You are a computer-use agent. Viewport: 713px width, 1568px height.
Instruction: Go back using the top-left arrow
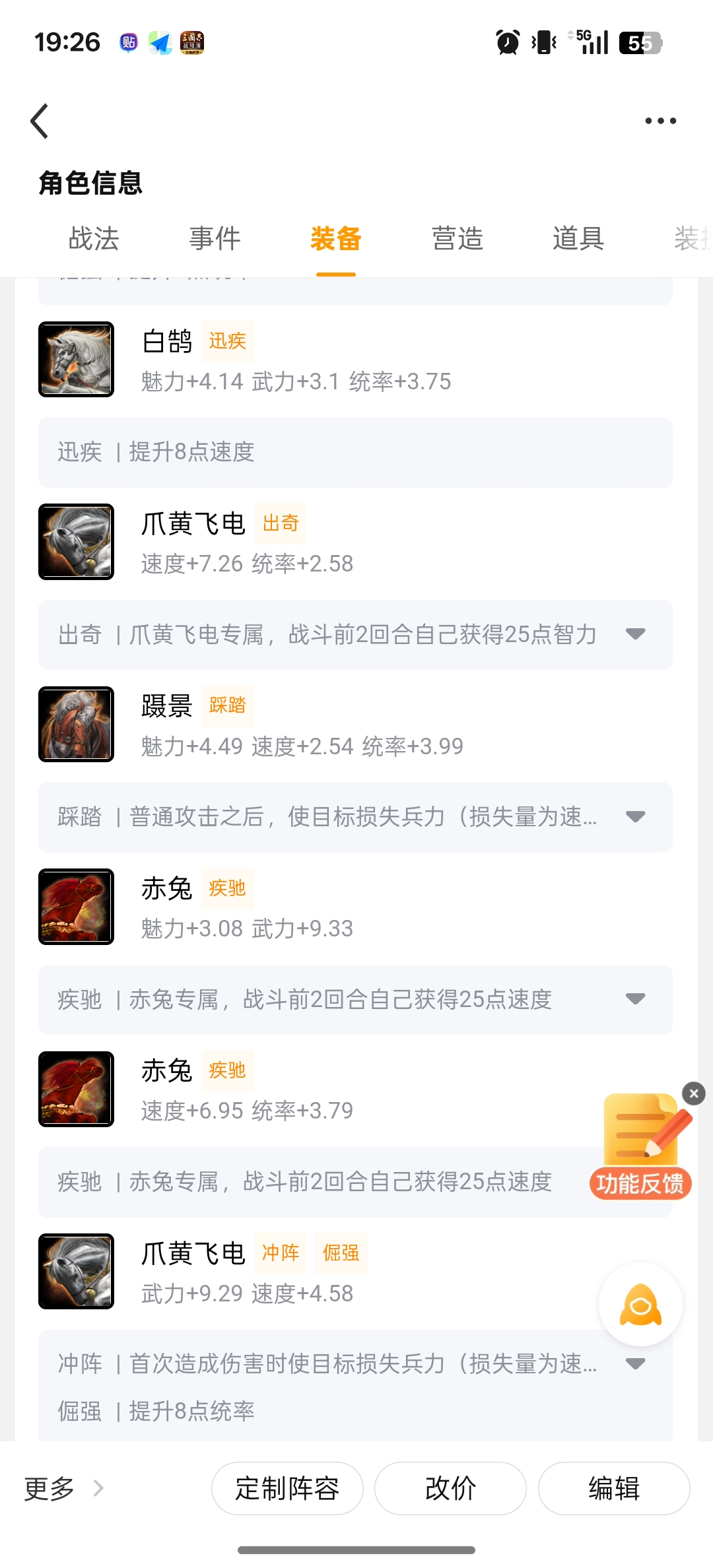40,121
